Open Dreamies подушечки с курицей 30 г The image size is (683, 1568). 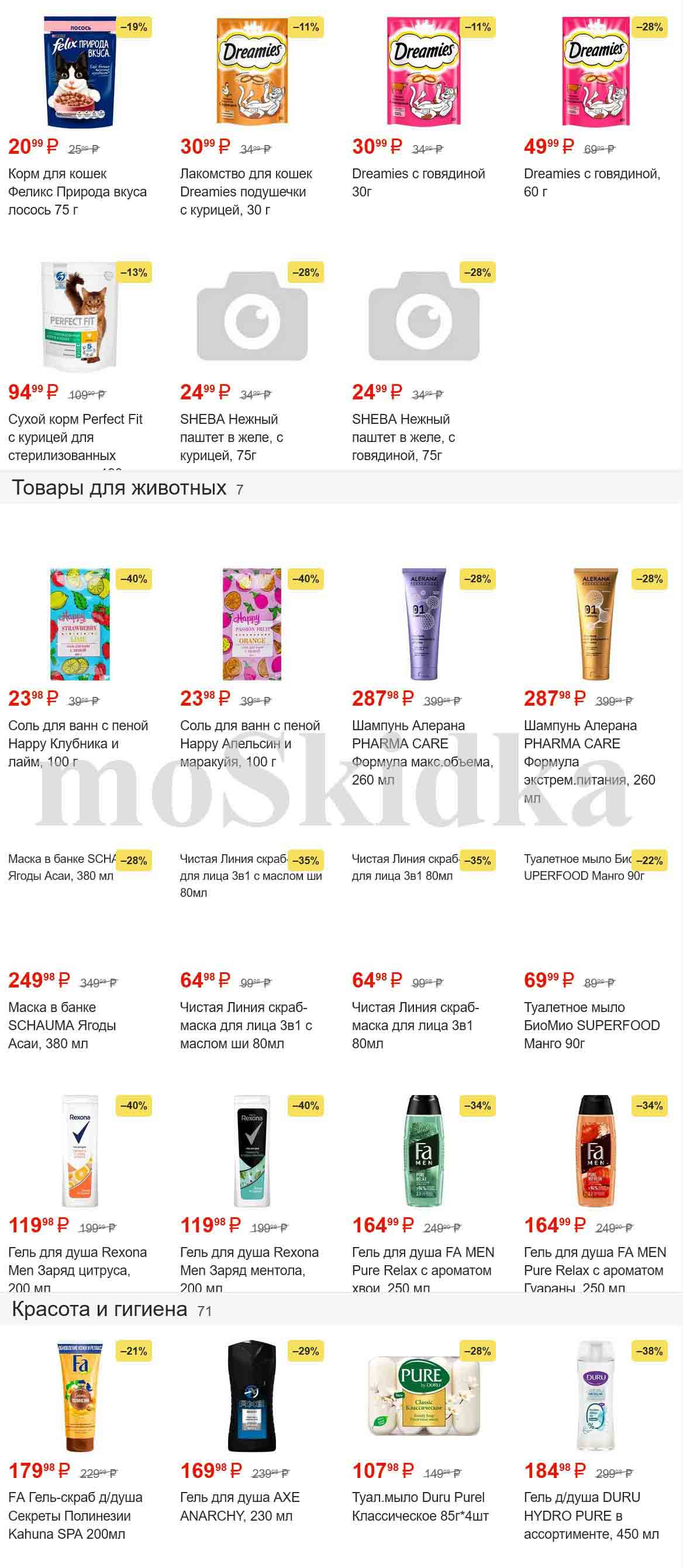pos(252,71)
